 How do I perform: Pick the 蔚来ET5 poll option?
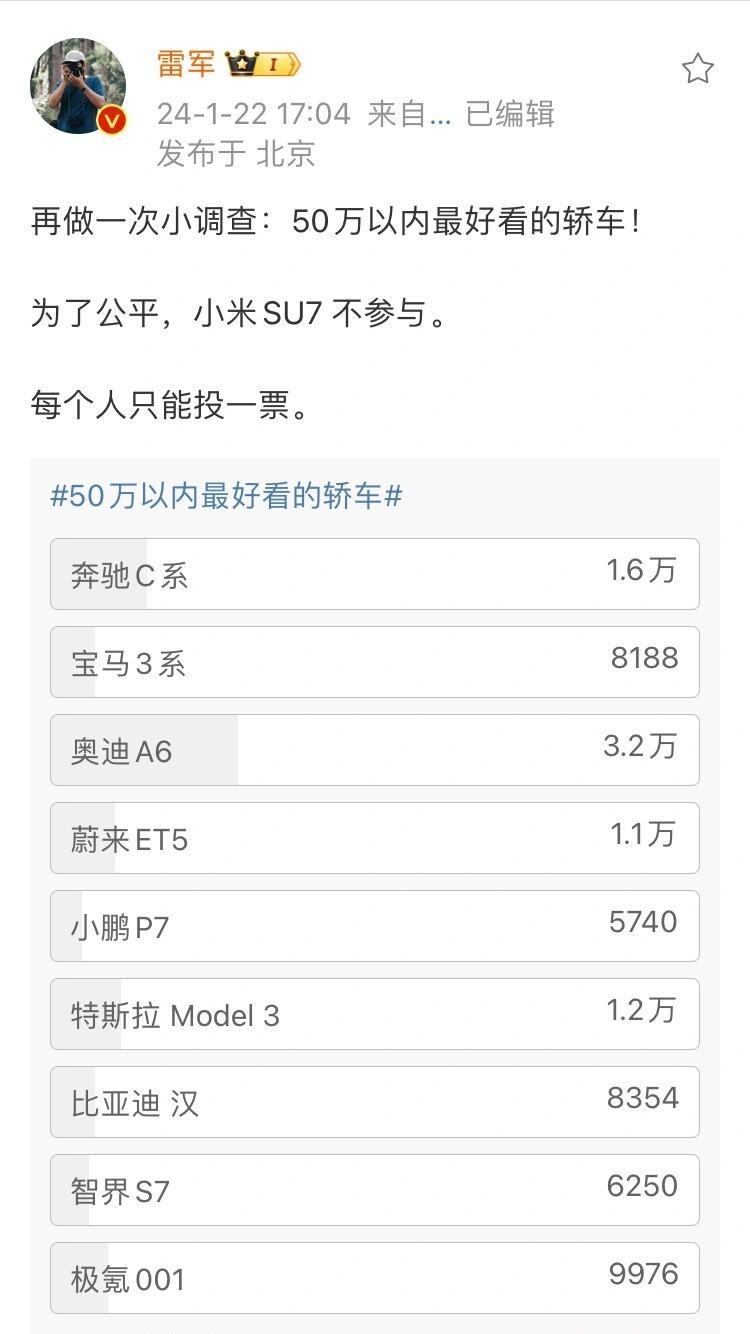click(375, 838)
